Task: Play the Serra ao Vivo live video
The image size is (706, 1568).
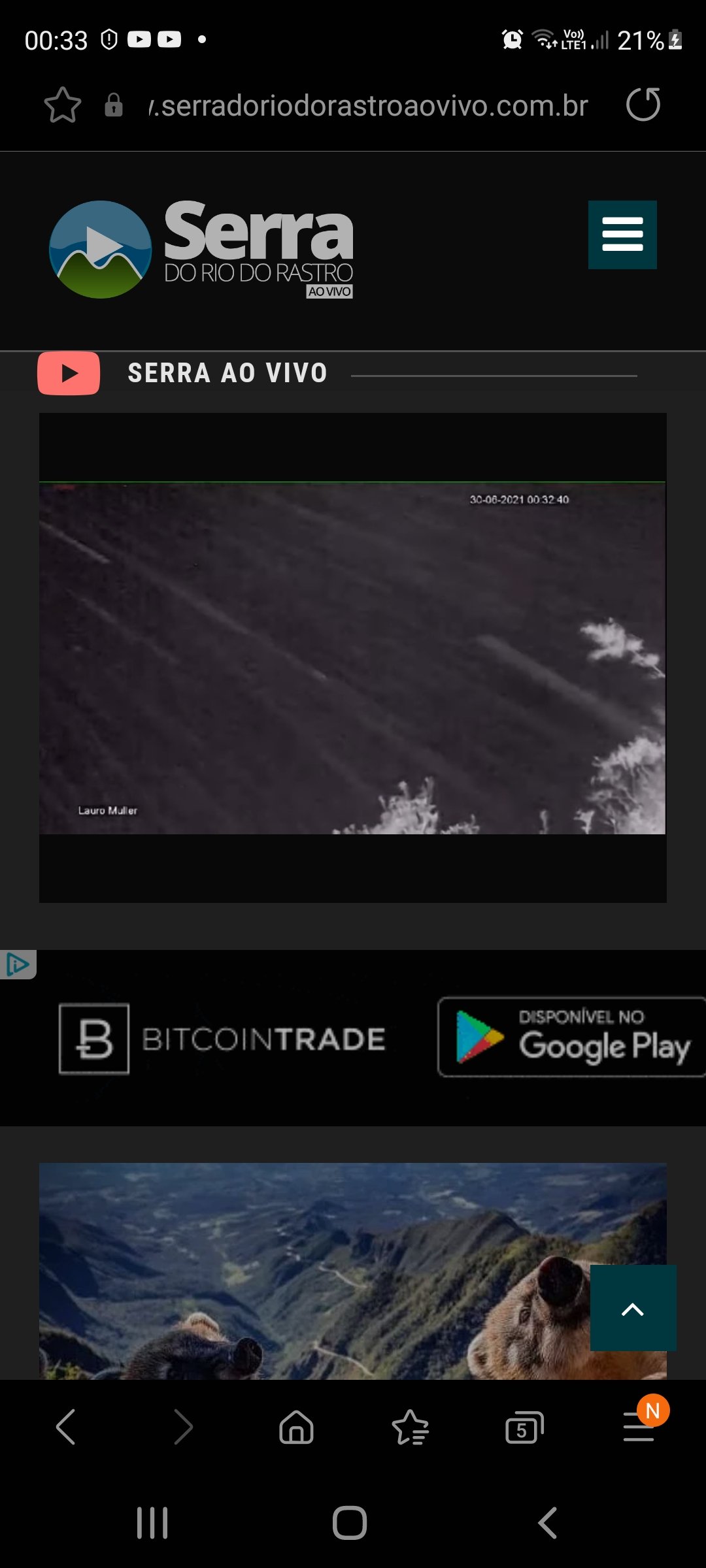Action: (x=353, y=657)
